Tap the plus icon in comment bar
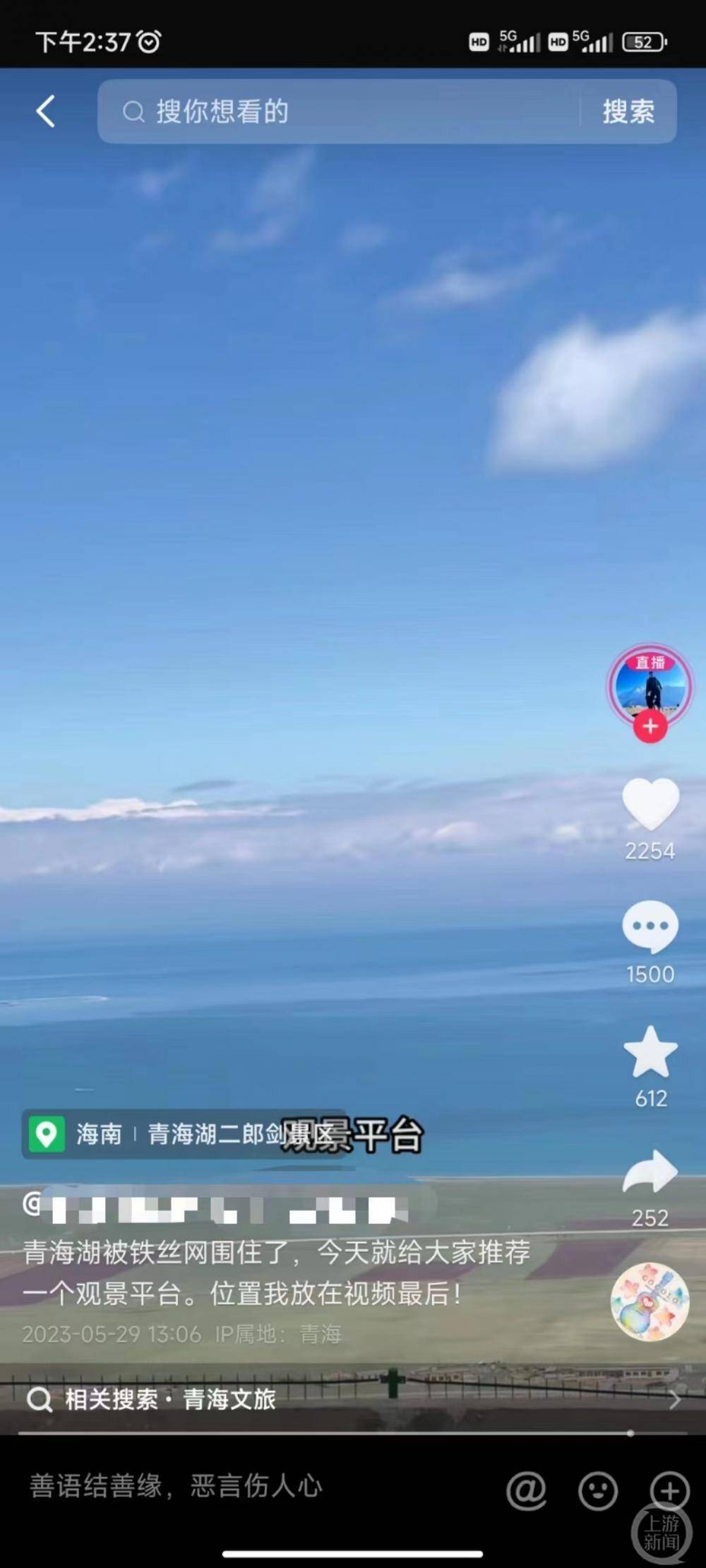The image size is (706, 1568). pyautogui.click(x=669, y=1490)
